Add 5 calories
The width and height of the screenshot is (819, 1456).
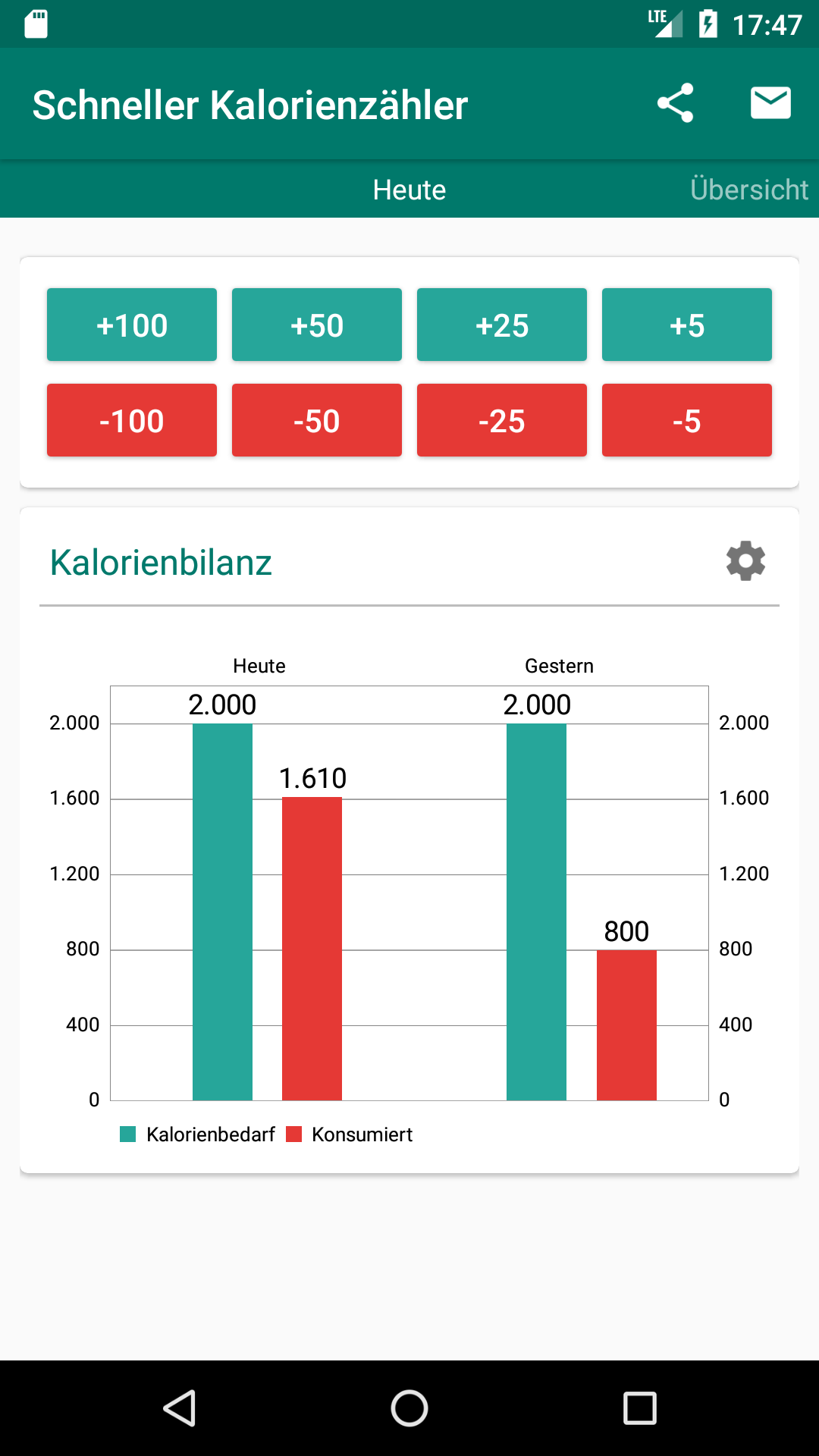(687, 325)
